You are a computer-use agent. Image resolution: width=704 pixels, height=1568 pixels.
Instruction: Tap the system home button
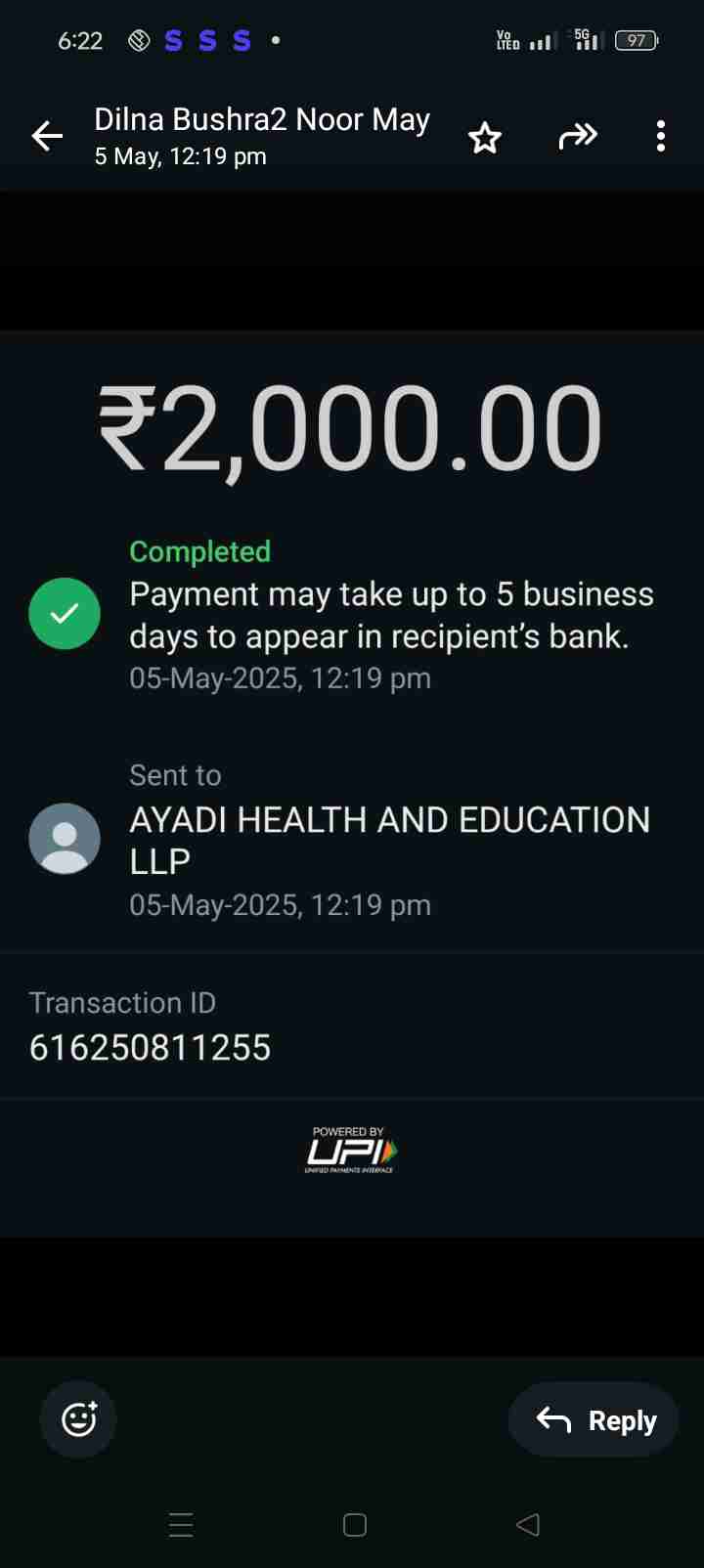click(355, 1525)
